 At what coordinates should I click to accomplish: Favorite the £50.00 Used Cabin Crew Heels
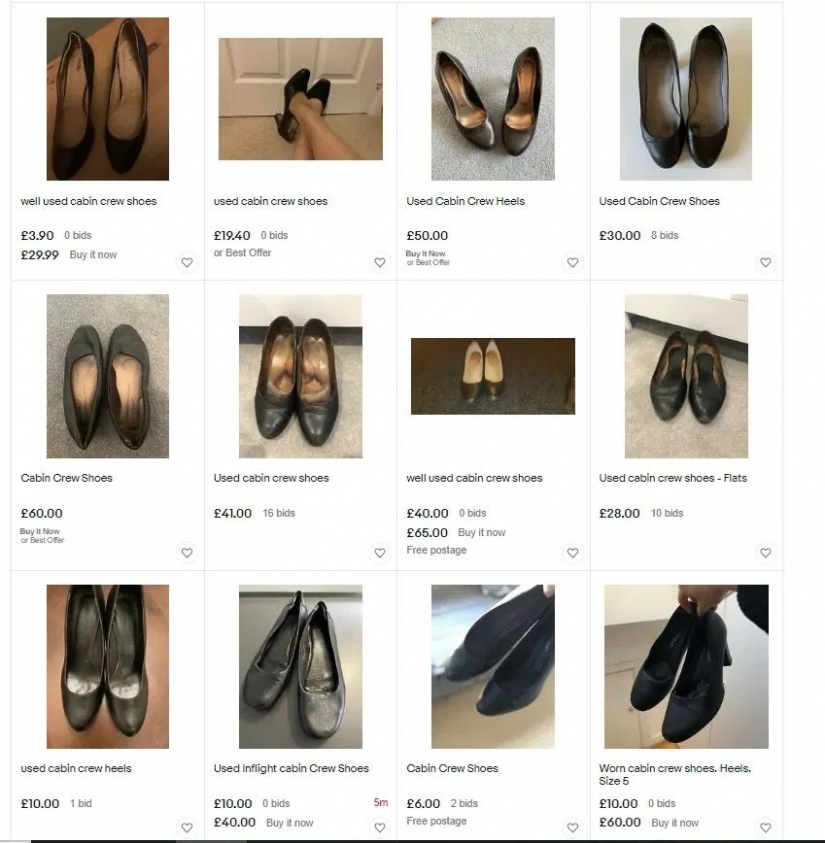[x=573, y=263]
